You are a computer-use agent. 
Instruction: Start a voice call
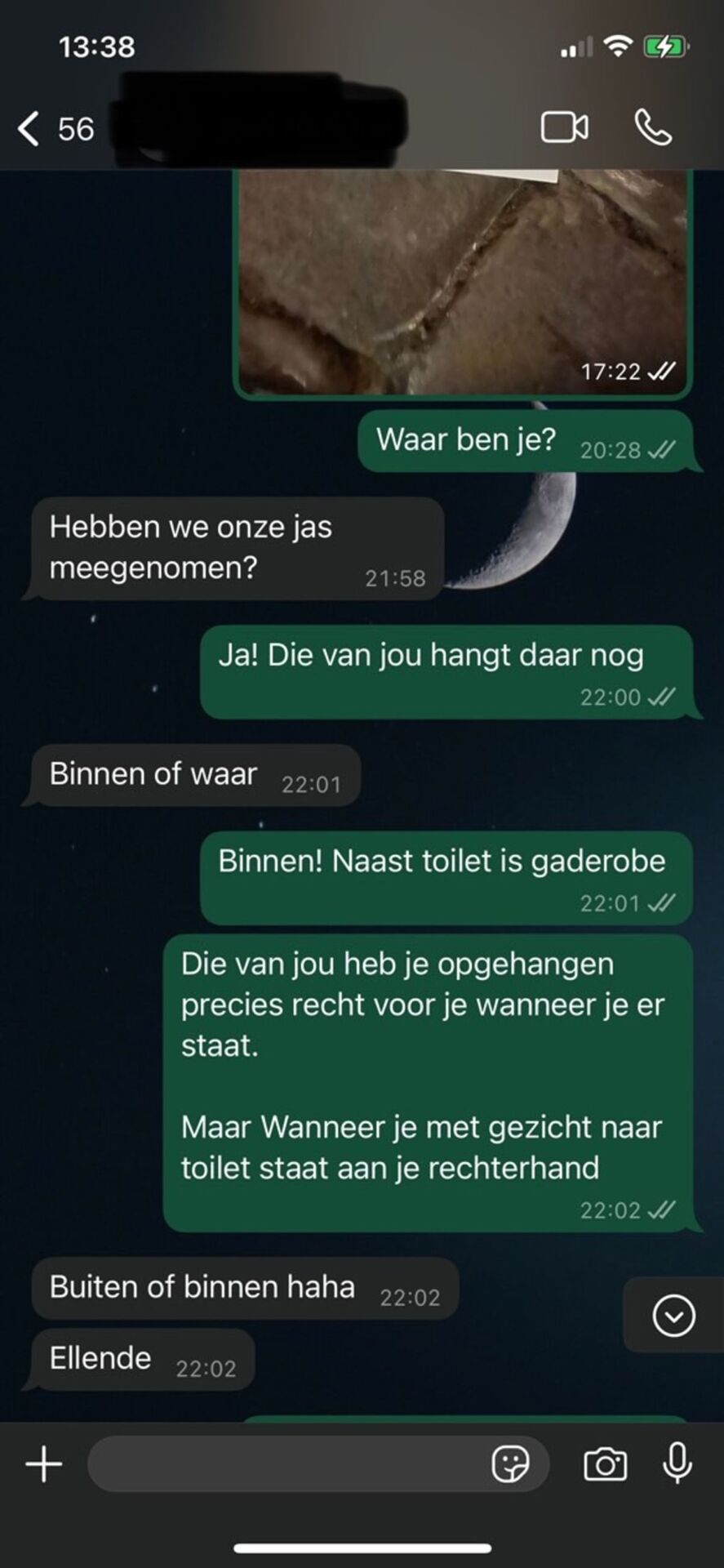(x=653, y=127)
